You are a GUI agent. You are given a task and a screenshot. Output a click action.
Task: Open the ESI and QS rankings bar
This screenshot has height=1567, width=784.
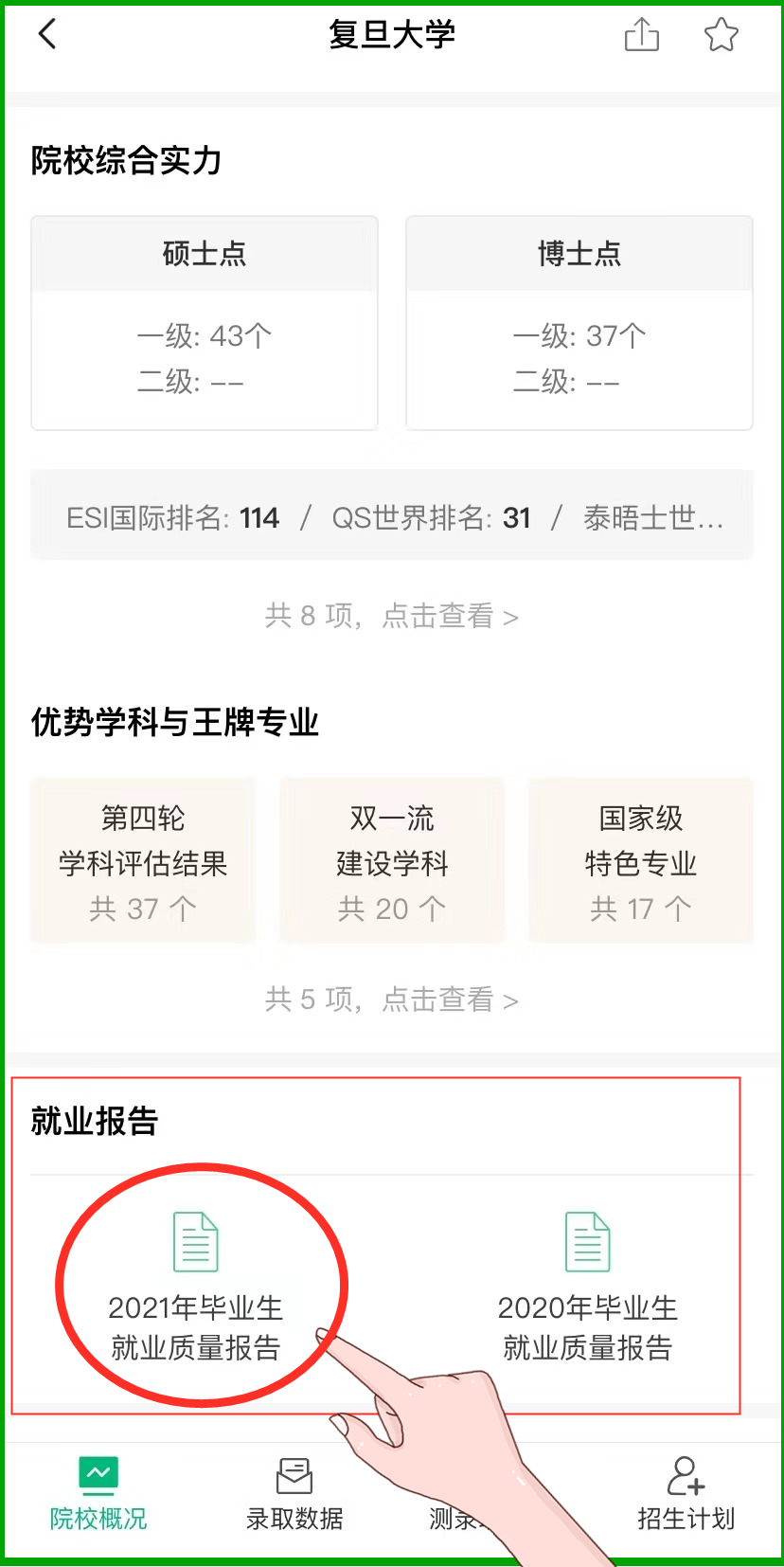392,517
